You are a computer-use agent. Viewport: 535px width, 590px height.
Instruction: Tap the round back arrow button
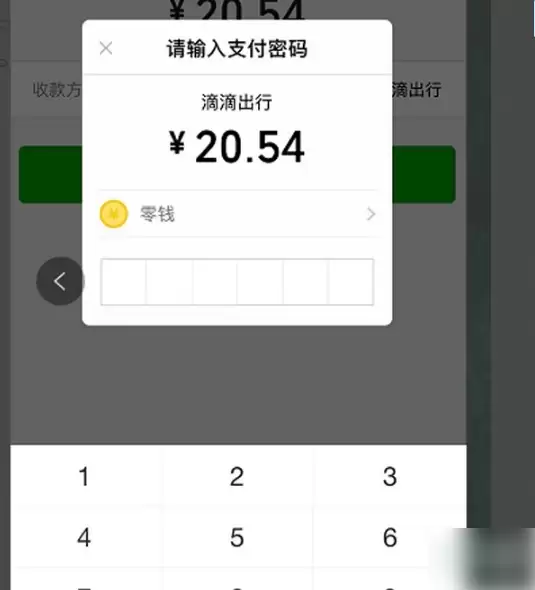click(60, 281)
